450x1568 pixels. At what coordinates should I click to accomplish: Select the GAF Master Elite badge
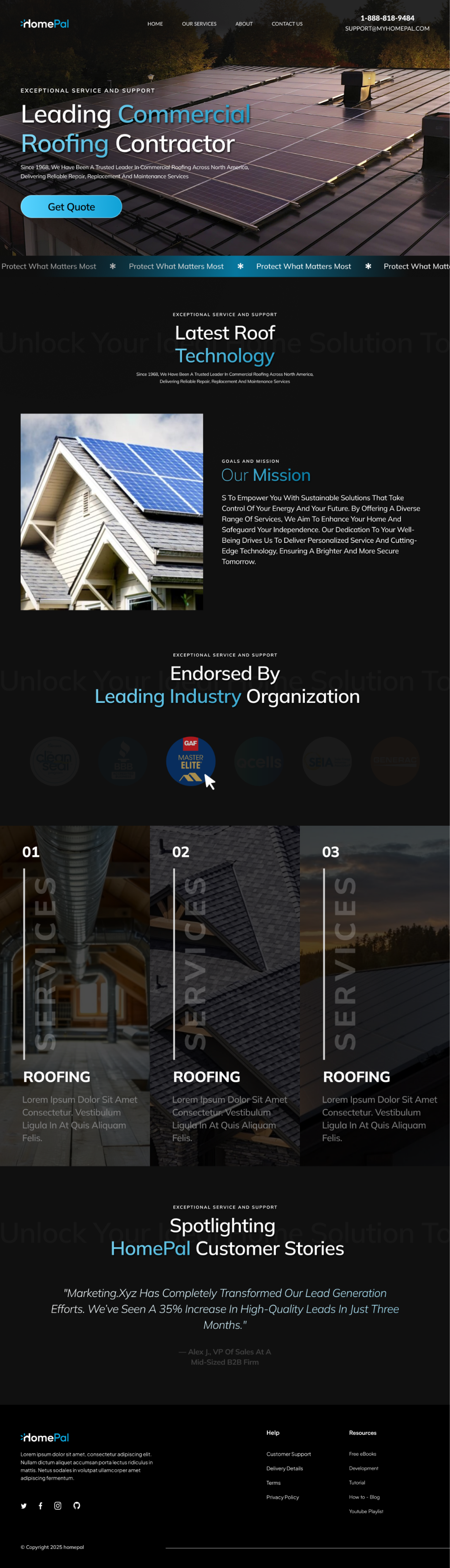[x=190, y=761]
